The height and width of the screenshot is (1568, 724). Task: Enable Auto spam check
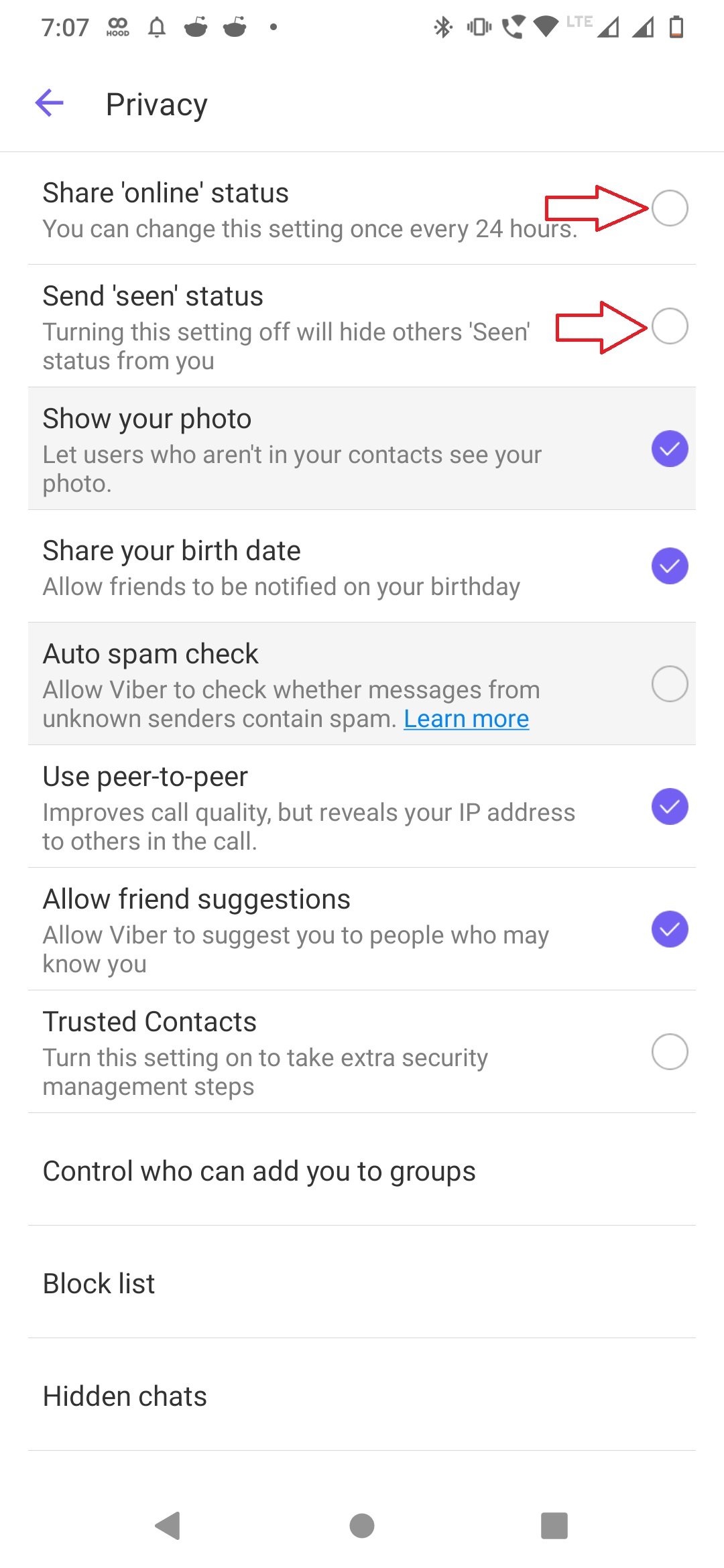670,683
